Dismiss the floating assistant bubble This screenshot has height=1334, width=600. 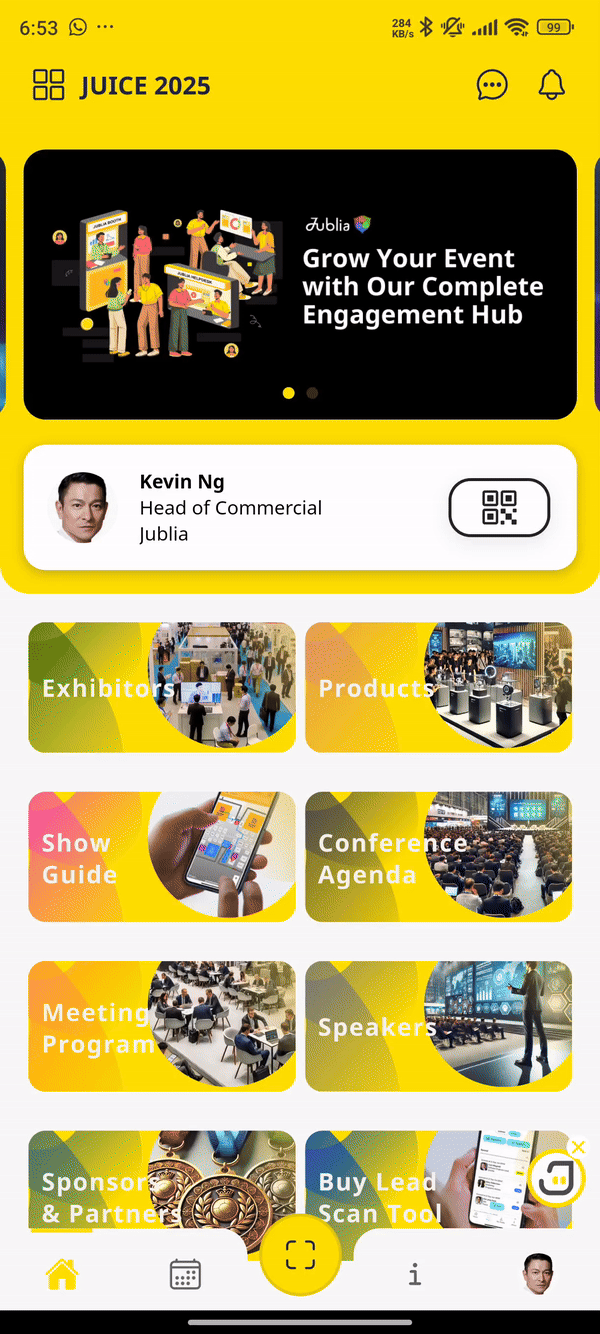(x=578, y=1147)
